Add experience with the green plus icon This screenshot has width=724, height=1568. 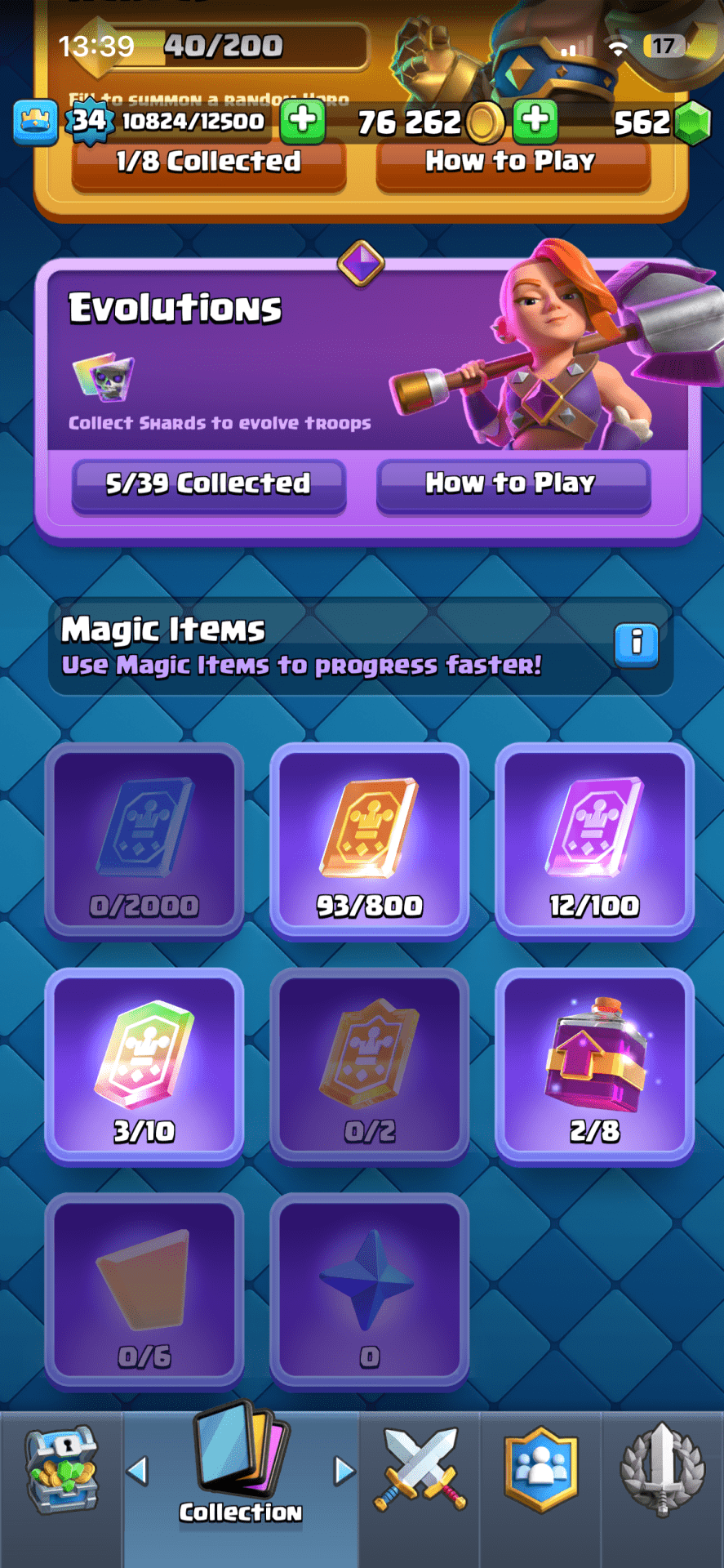pos(303,120)
